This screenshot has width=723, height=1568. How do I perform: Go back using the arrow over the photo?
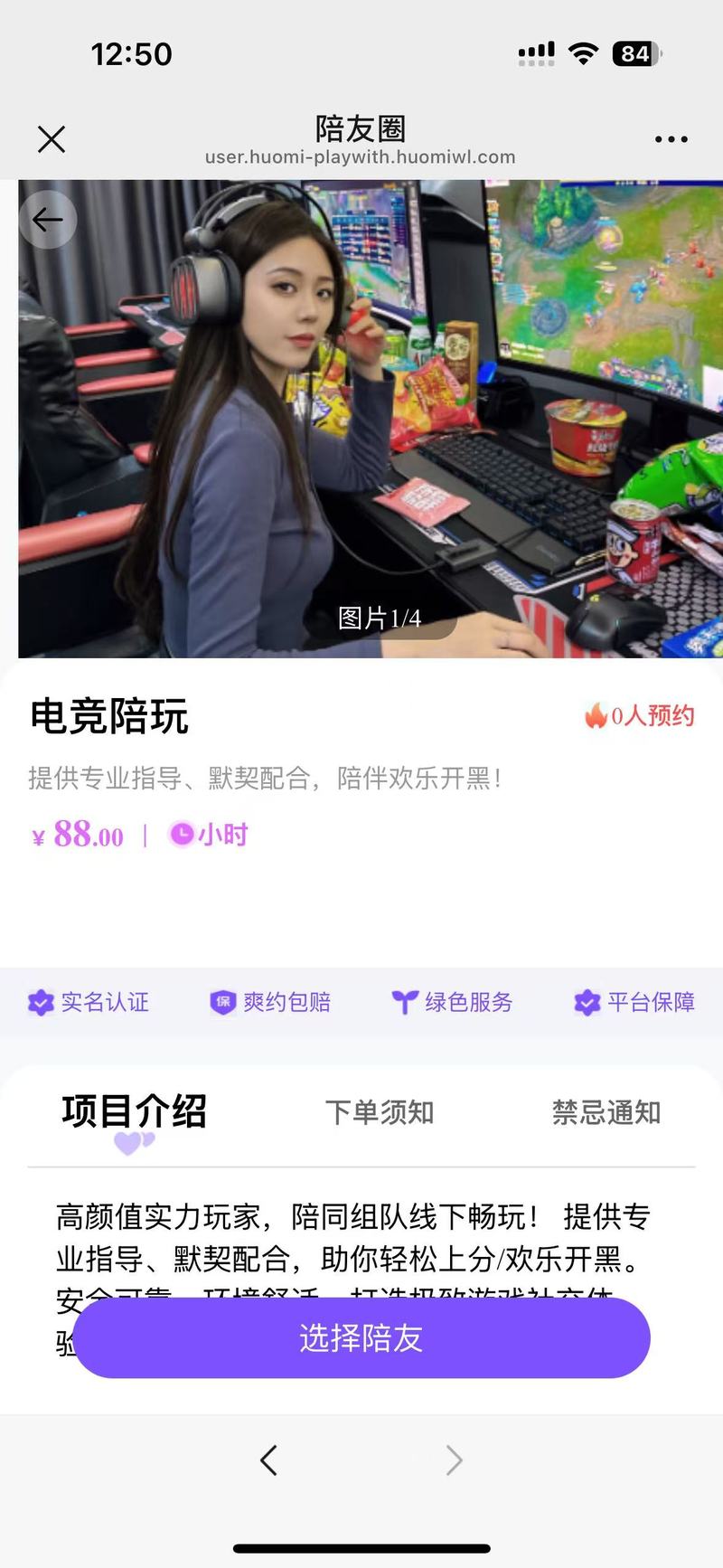pos(47,220)
